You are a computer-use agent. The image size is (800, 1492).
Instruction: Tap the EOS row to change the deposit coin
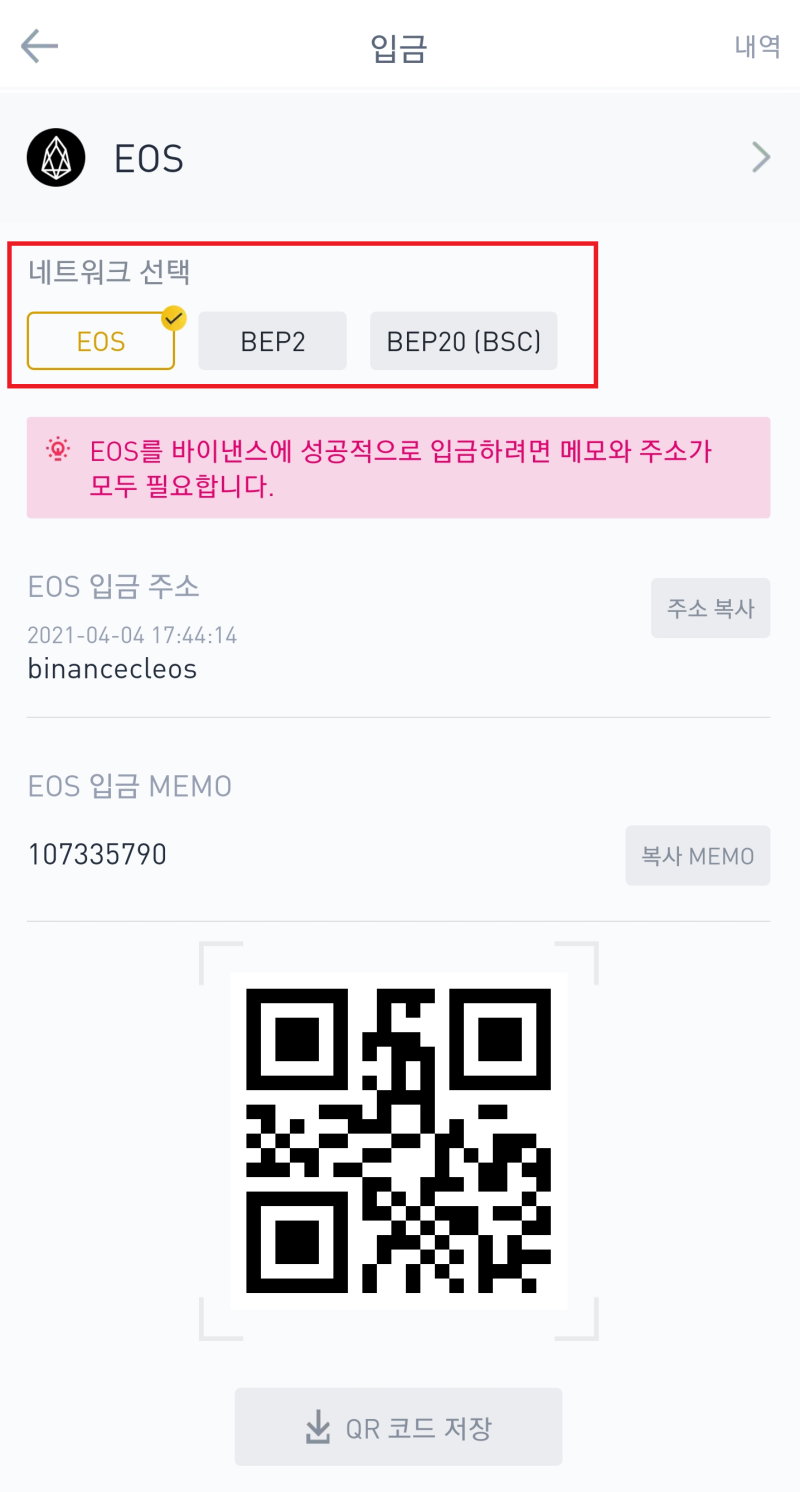(x=400, y=157)
